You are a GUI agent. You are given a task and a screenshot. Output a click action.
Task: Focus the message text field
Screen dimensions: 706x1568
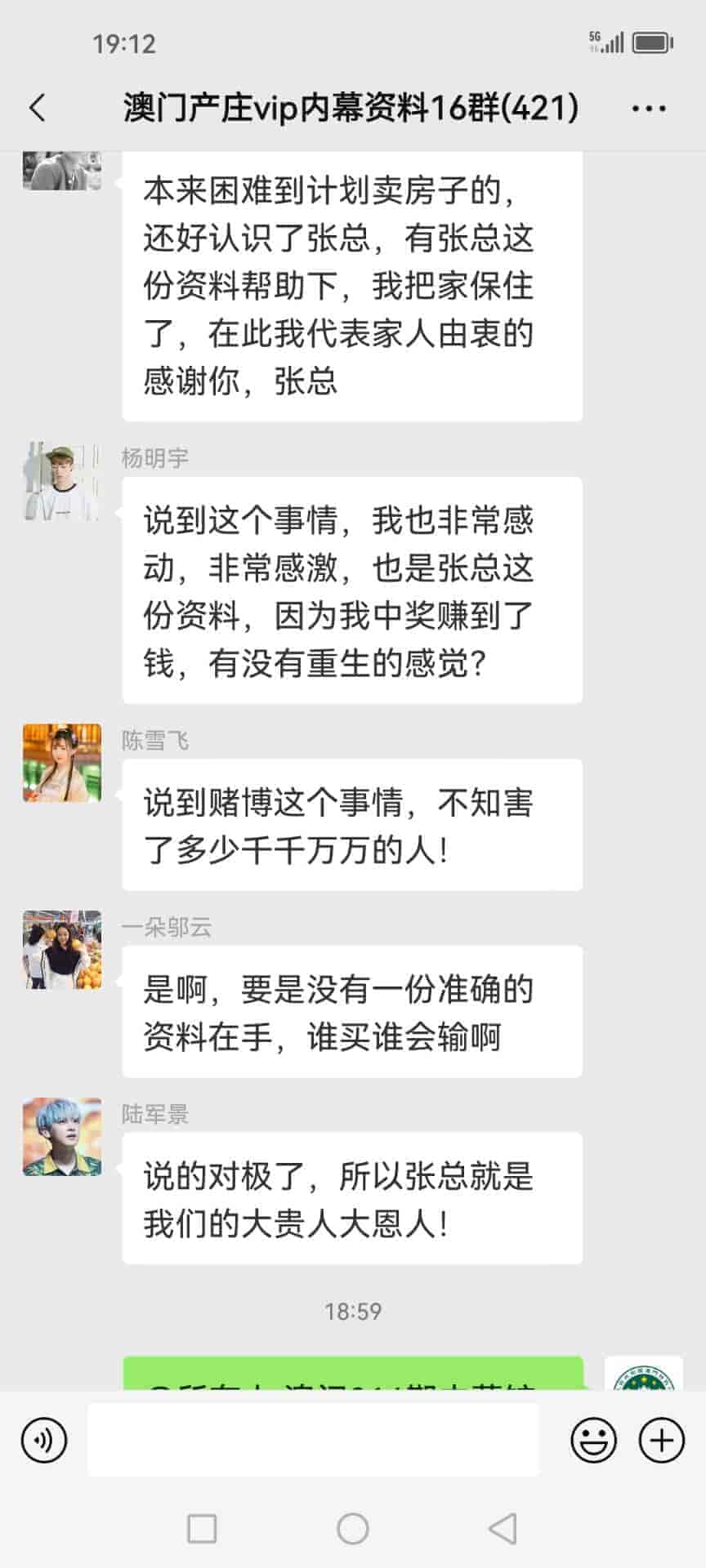pyautogui.click(x=313, y=1440)
